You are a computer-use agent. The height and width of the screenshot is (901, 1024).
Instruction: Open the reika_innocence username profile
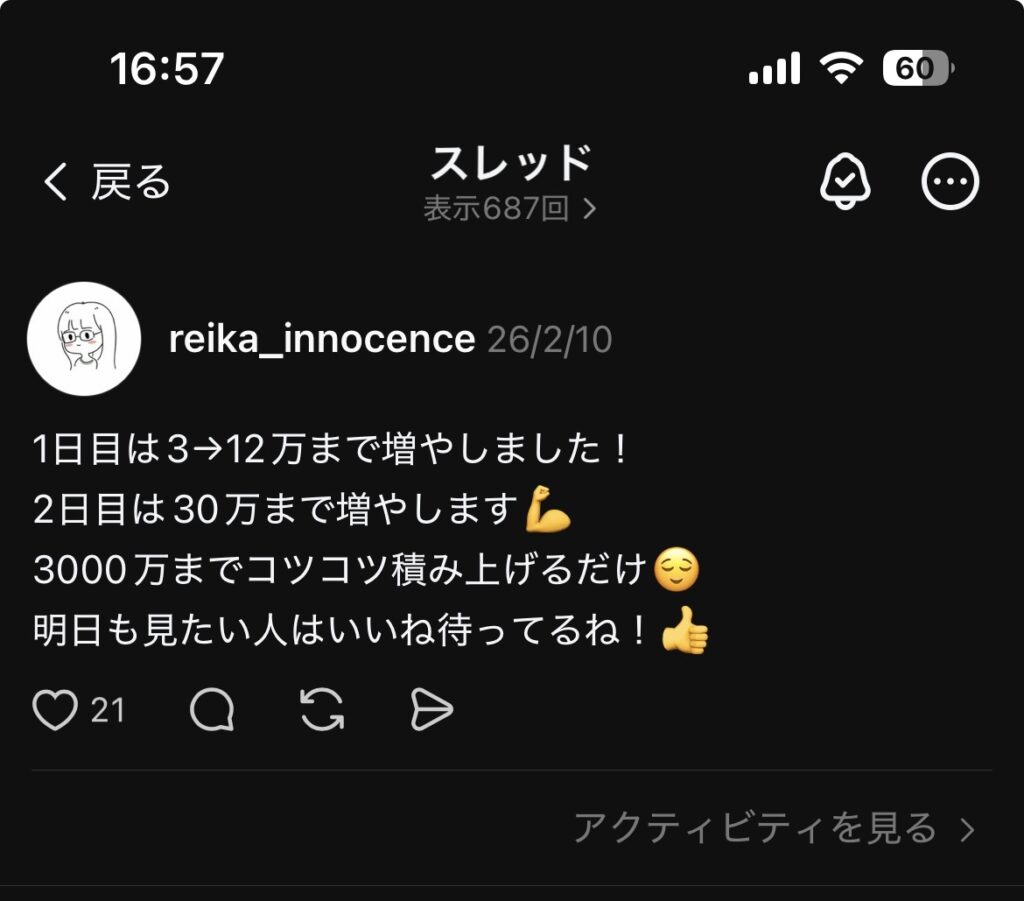321,340
